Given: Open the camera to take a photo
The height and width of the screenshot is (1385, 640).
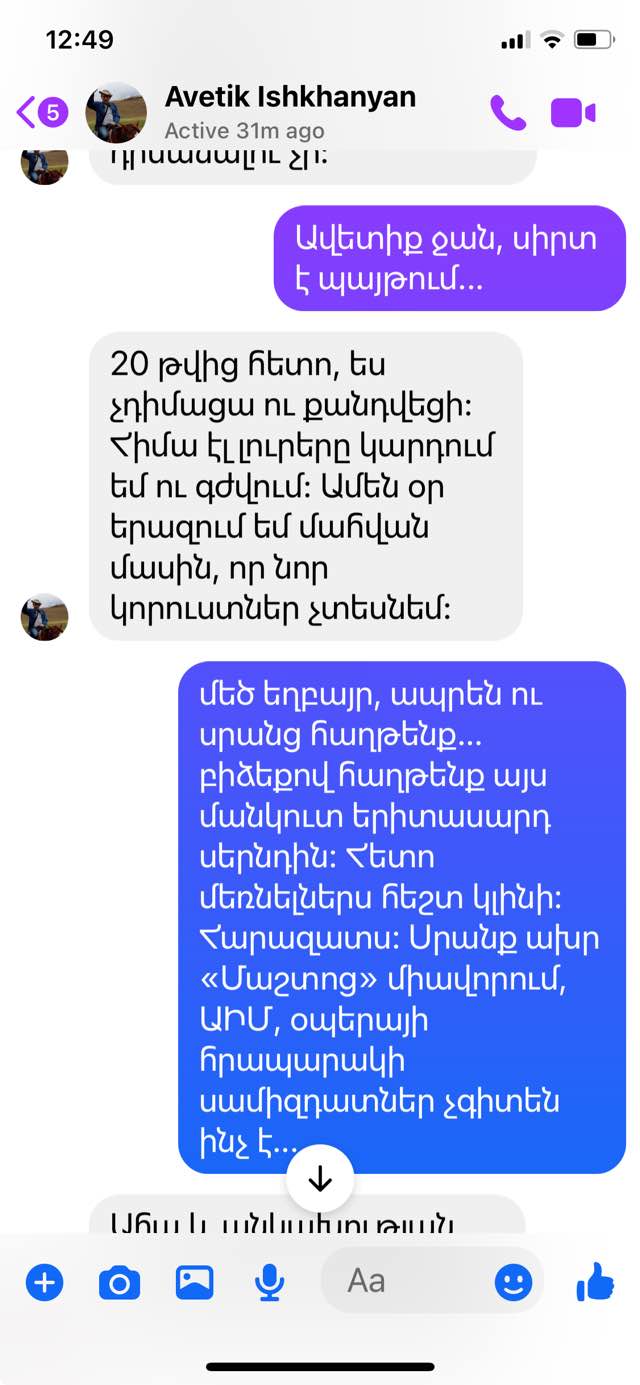Looking at the screenshot, I should 119,1281.
